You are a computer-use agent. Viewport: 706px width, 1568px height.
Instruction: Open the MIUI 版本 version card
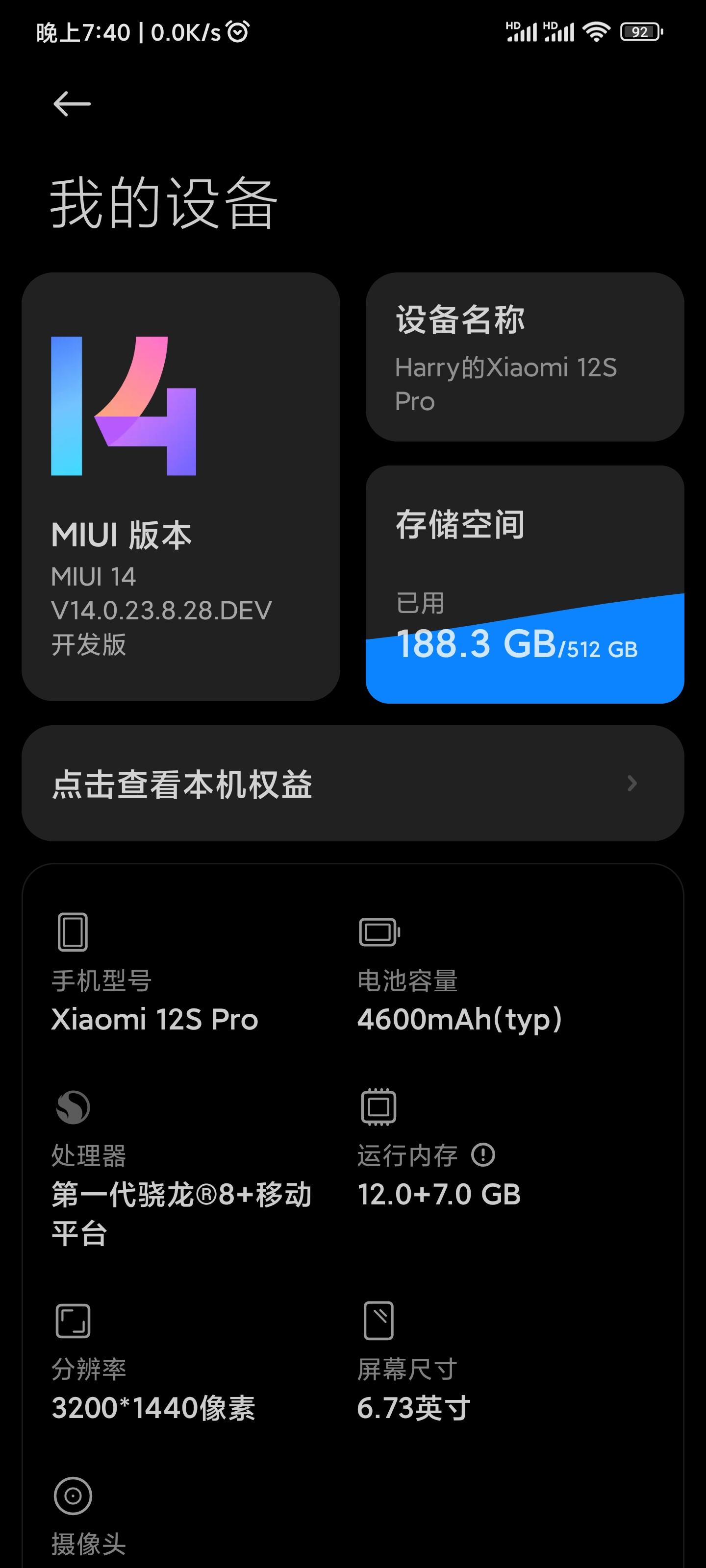pos(180,487)
